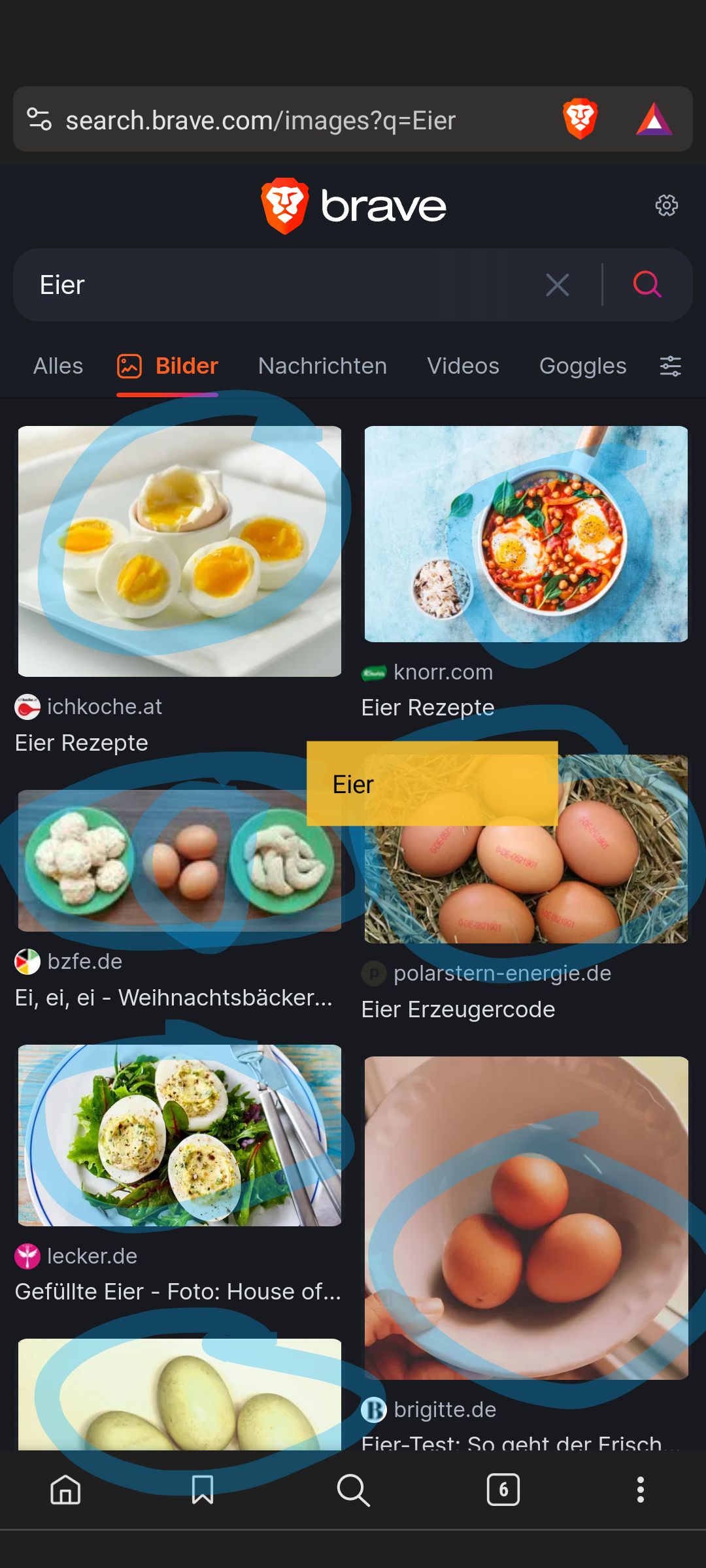Switch to the Nachrichten tab

(x=322, y=366)
